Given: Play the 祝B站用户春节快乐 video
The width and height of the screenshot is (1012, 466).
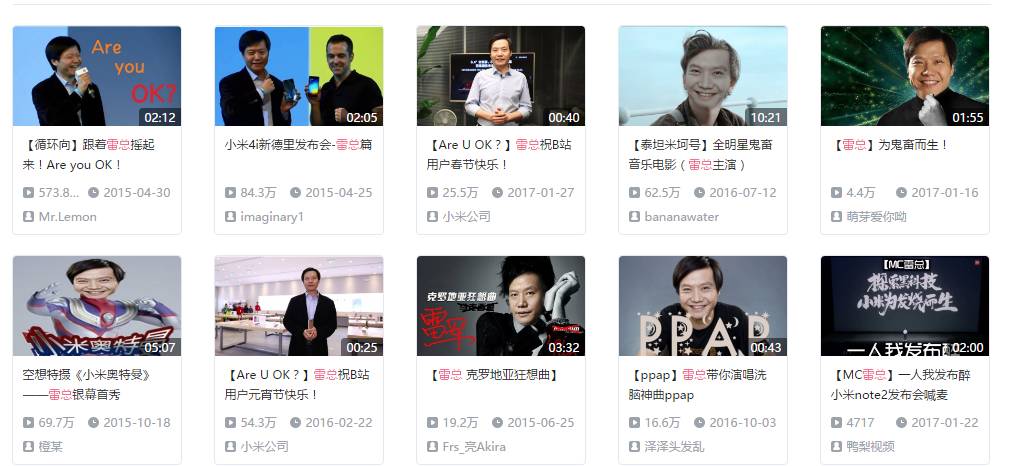Looking at the screenshot, I should (x=501, y=76).
